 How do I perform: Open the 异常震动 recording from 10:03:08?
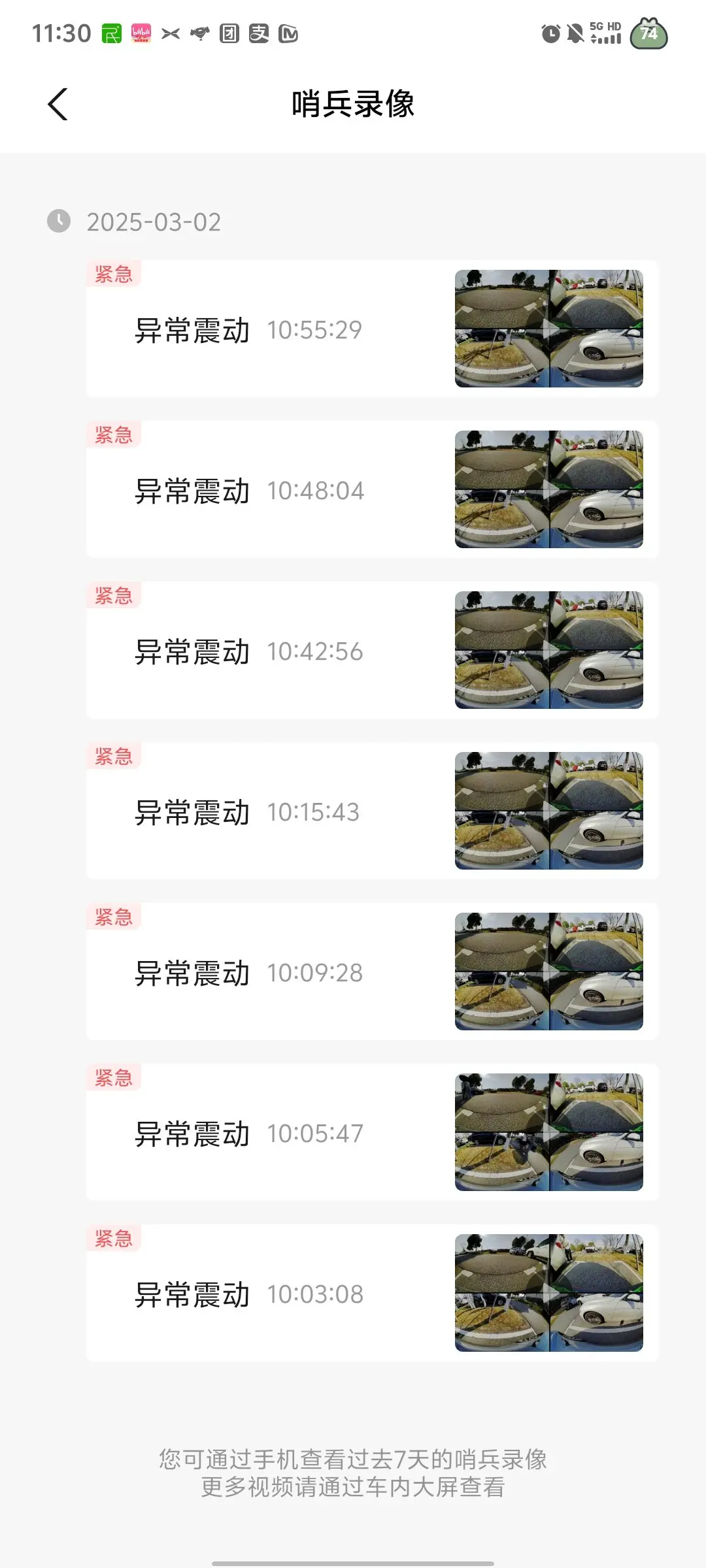(372, 1293)
